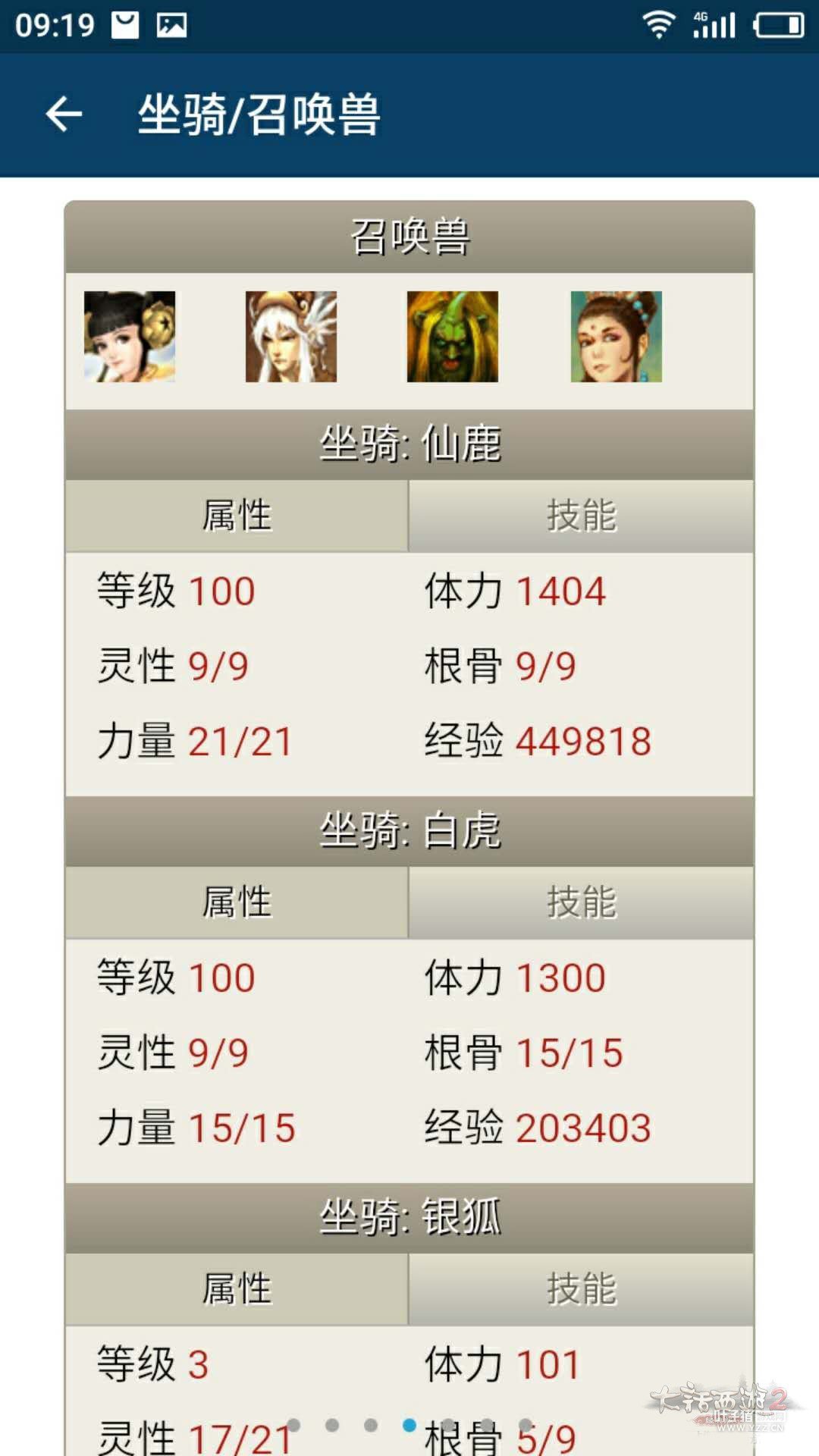Switch to 技能 tab for mount 仙鹿

click(581, 516)
